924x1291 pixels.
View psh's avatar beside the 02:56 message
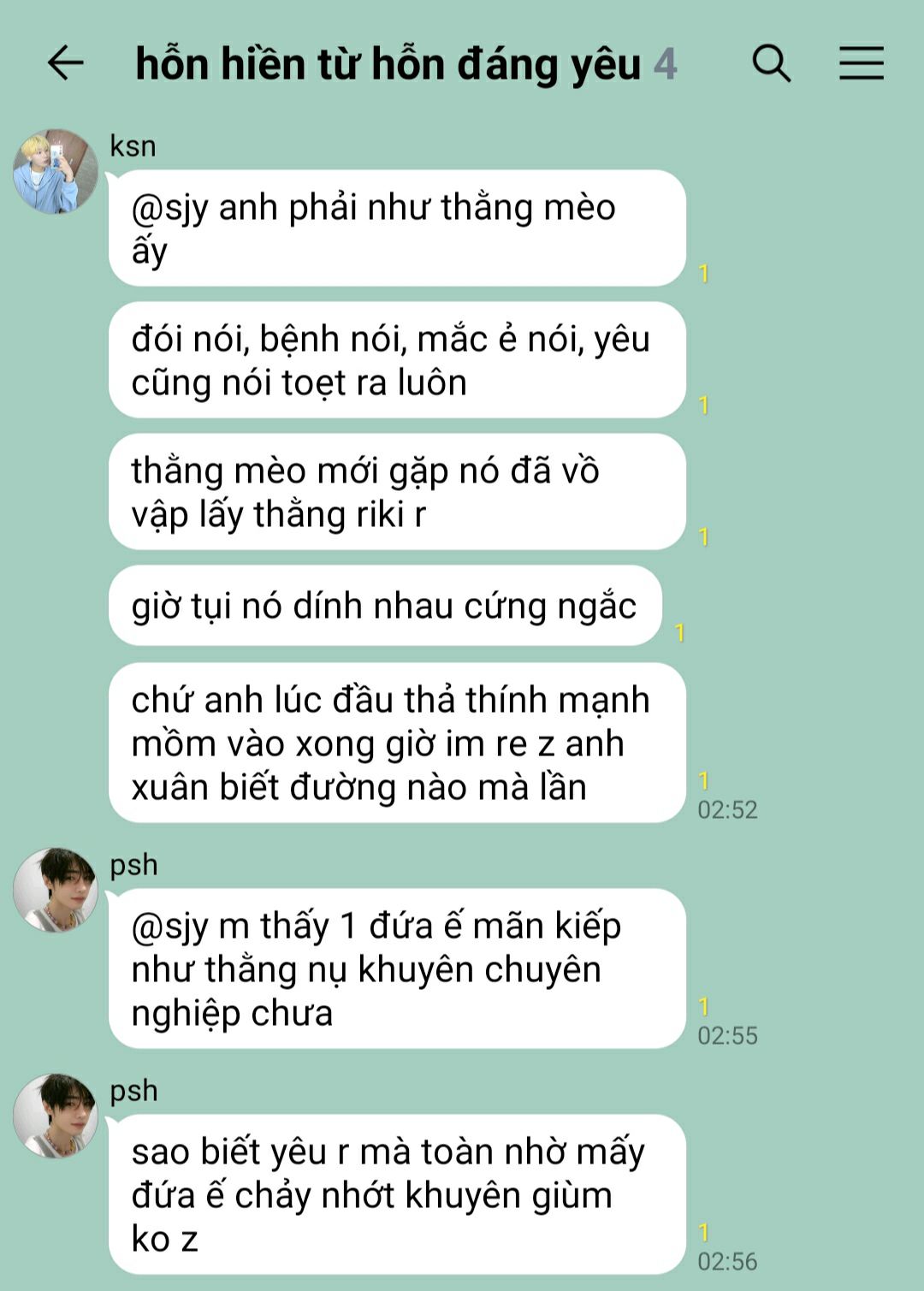coord(56,1116)
